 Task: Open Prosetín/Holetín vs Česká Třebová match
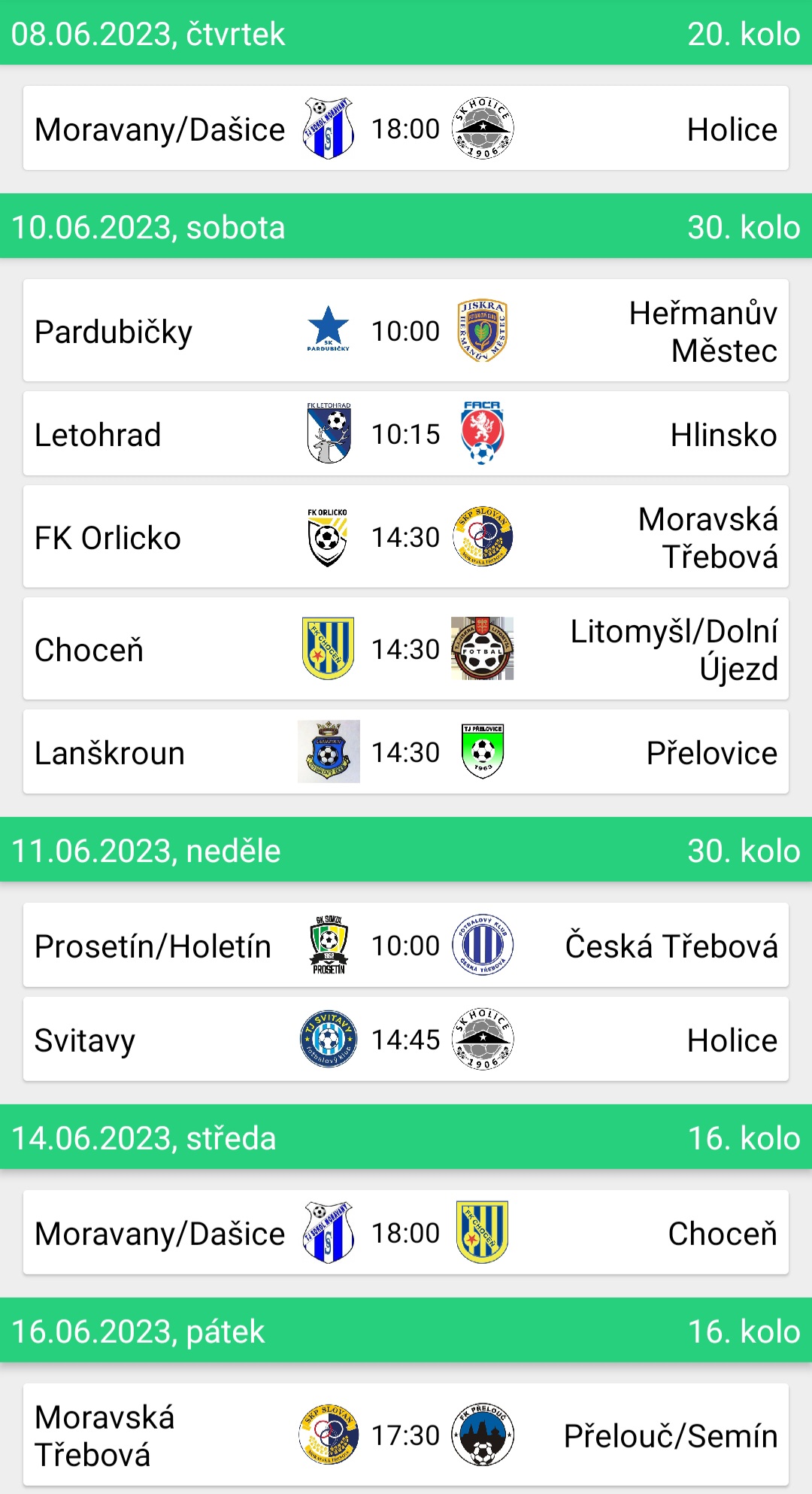(x=406, y=946)
